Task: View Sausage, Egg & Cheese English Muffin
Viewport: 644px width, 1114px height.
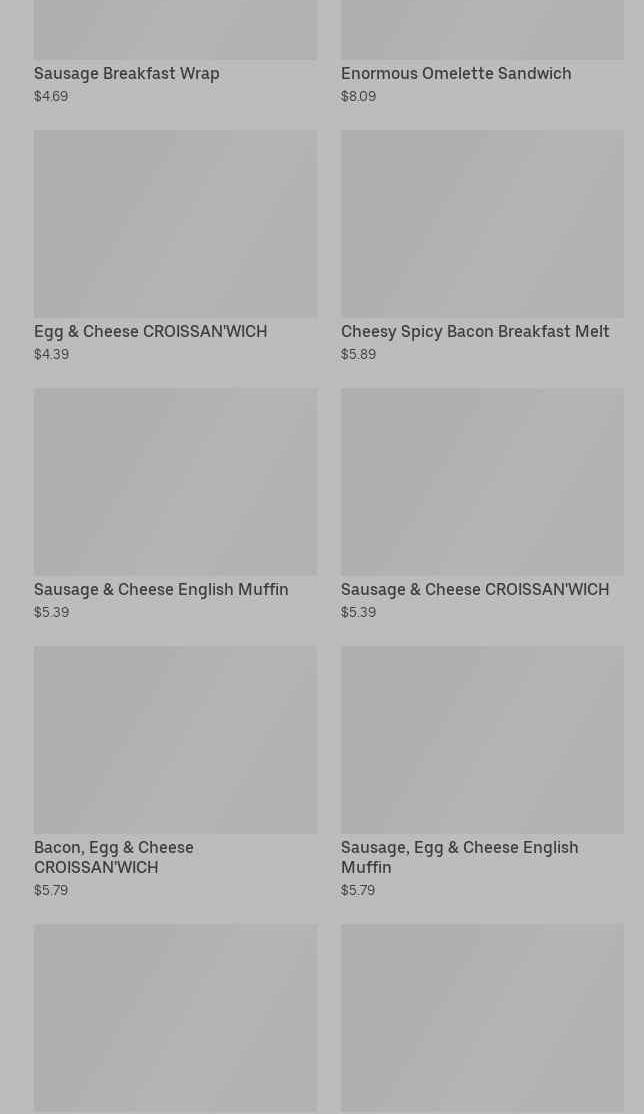Action: point(482,772)
